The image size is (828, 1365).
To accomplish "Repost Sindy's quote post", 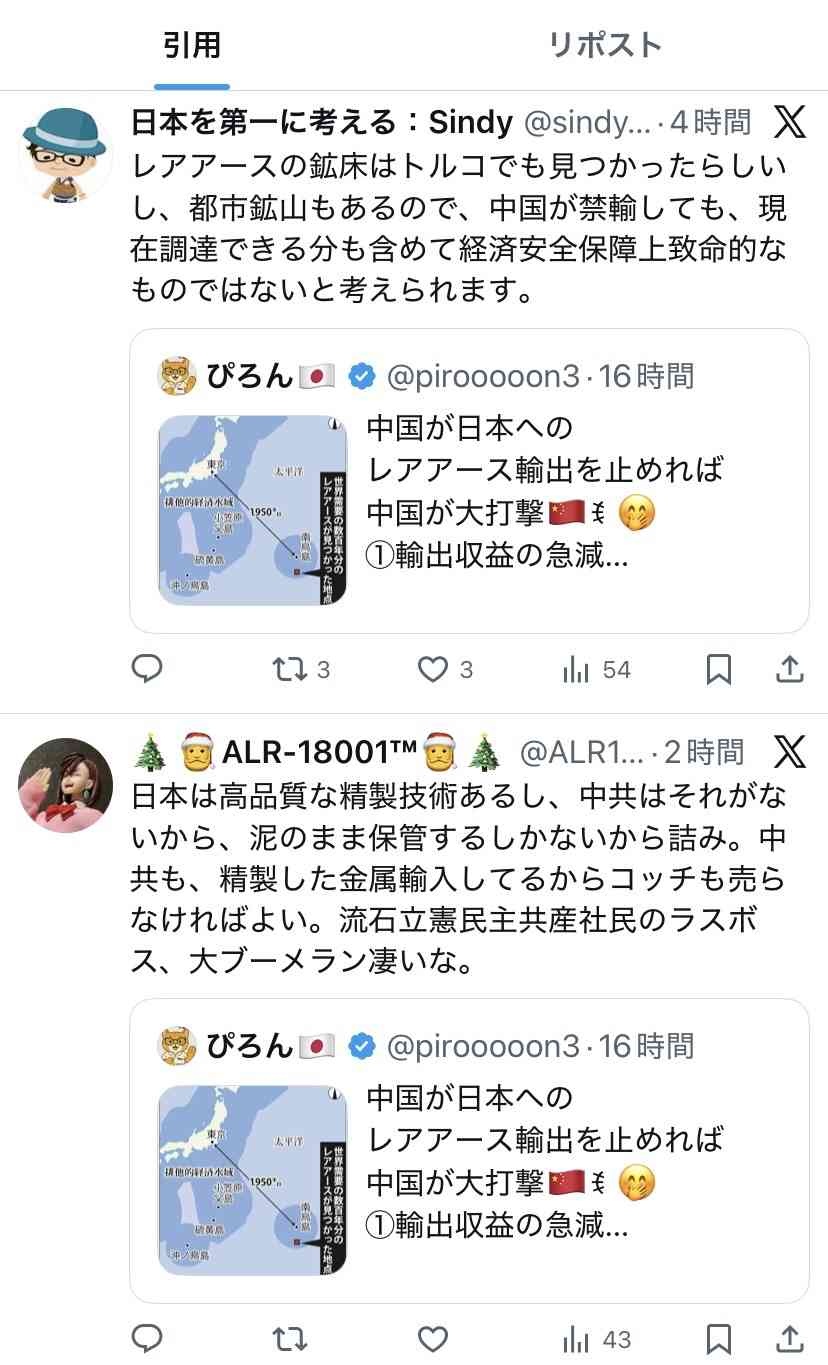I will [290, 669].
